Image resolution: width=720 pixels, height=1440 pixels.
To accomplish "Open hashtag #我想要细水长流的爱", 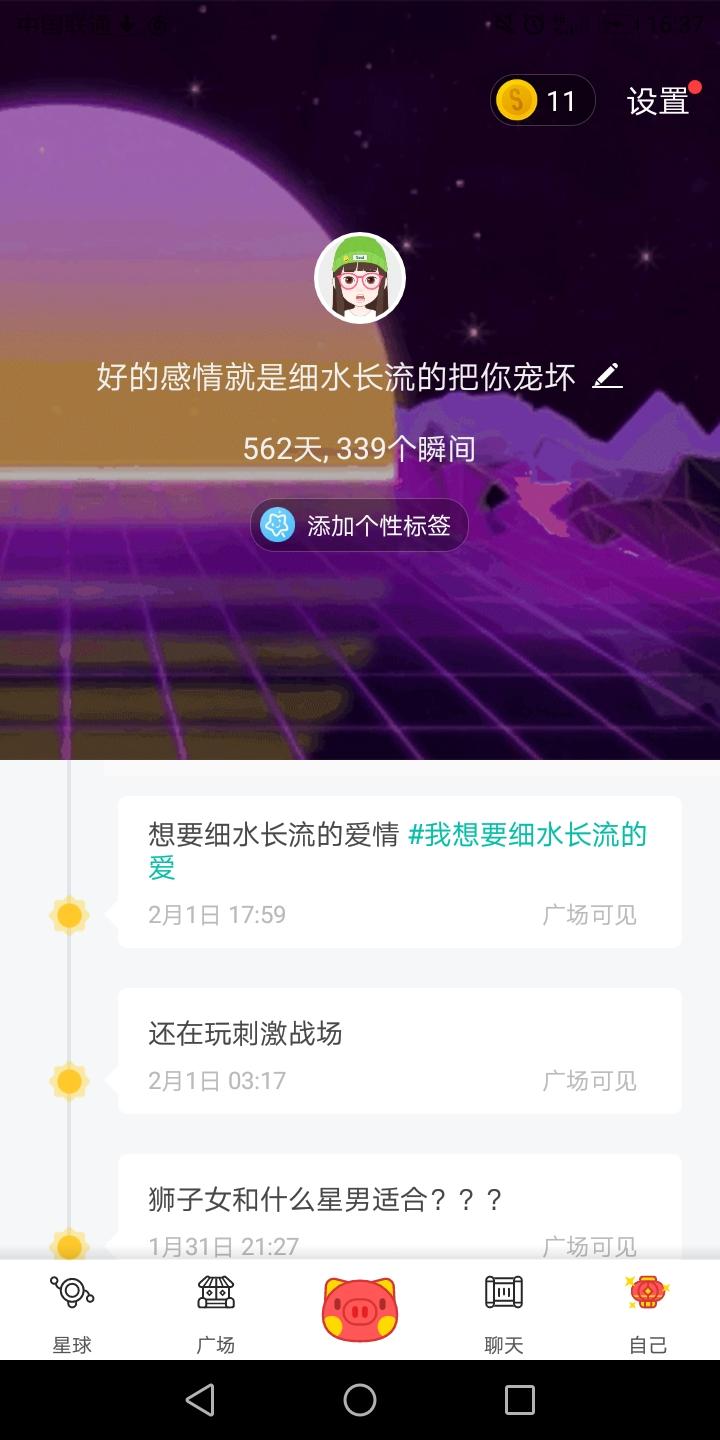I will pos(528,836).
